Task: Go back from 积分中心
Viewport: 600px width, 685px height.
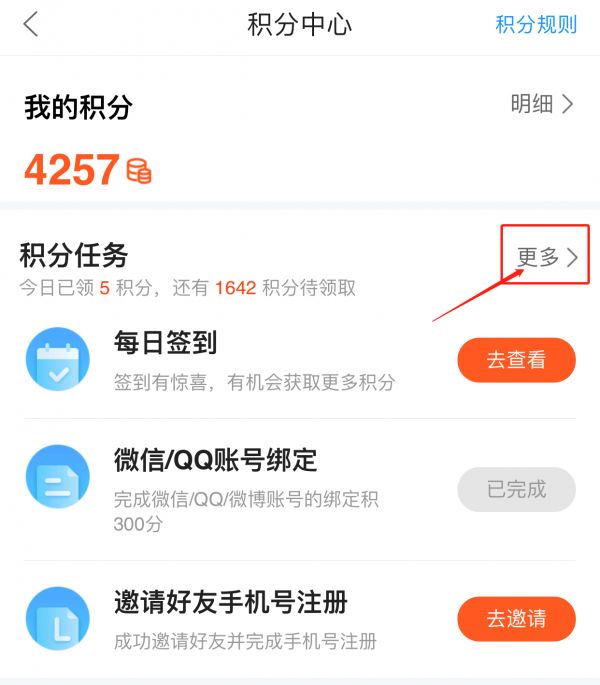Action: click(x=31, y=25)
